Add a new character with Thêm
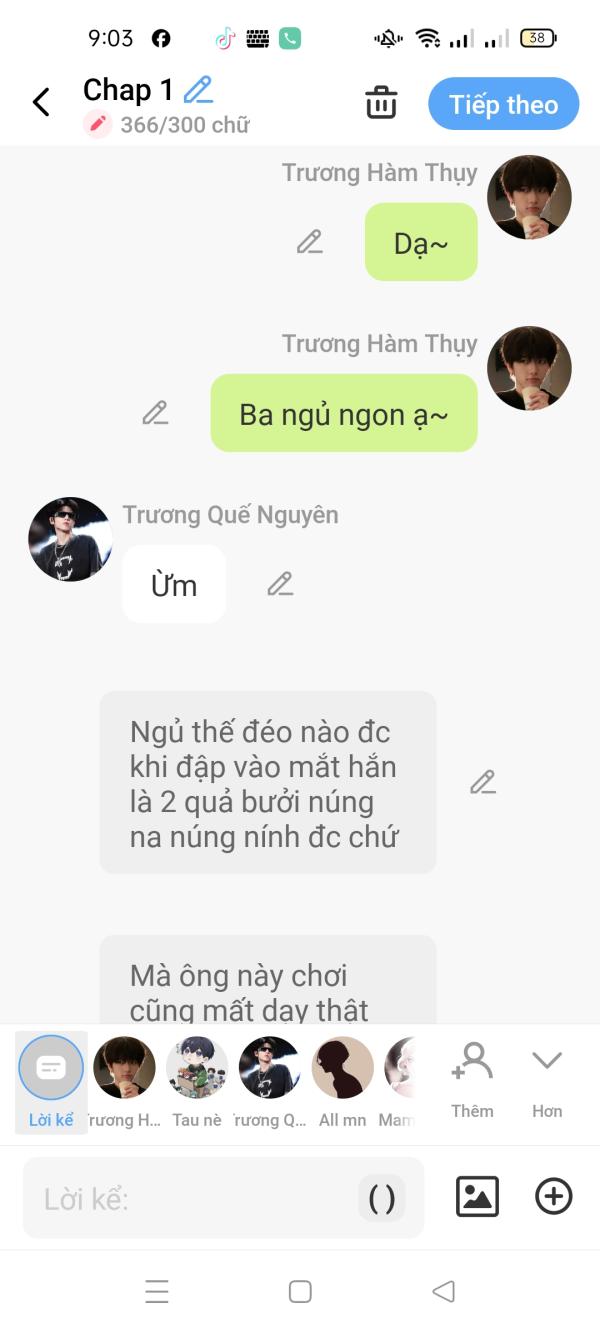600x1333 pixels. tap(472, 1080)
